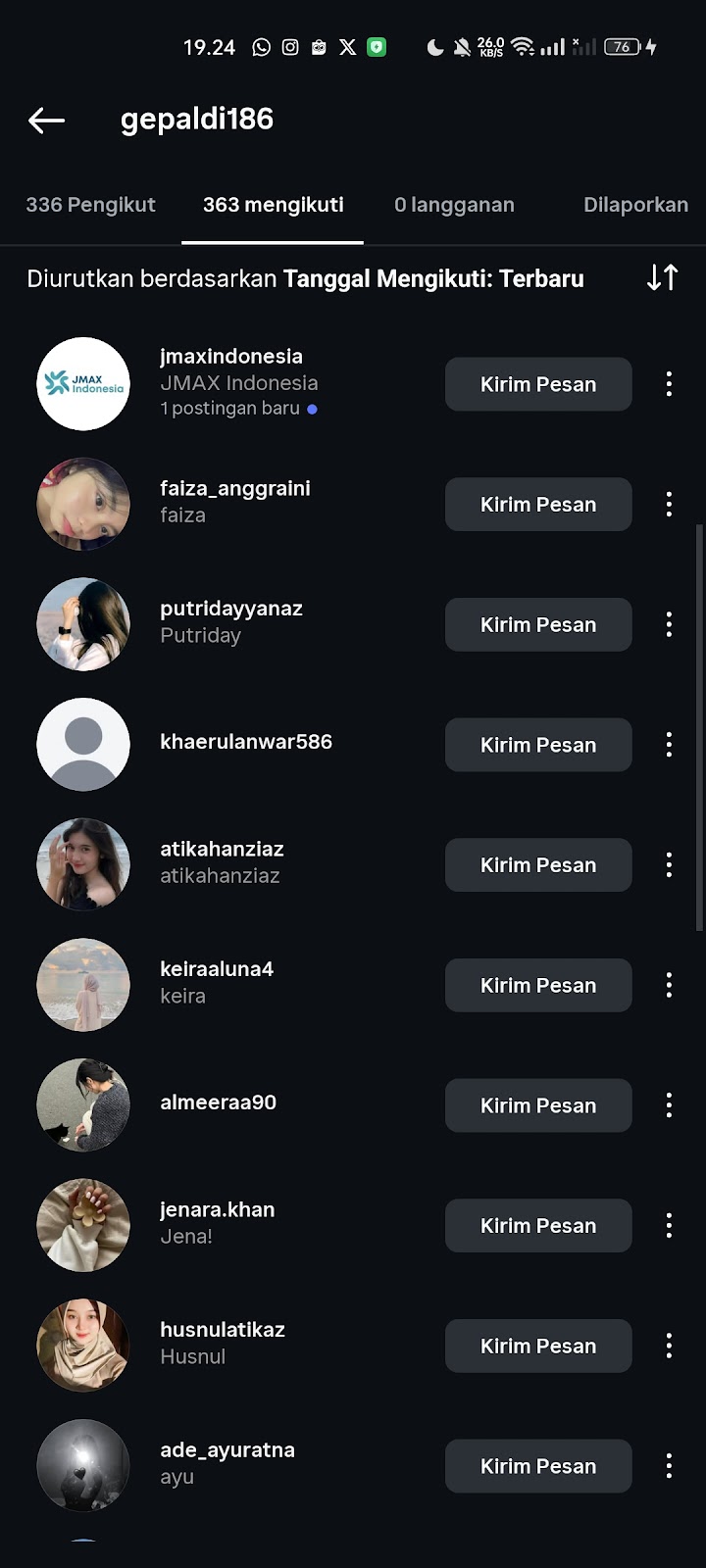This screenshot has height=1568, width=706.
Task: Message khaerulanwar586 with Kirim Pesan
Action: (x=537, y=745)
